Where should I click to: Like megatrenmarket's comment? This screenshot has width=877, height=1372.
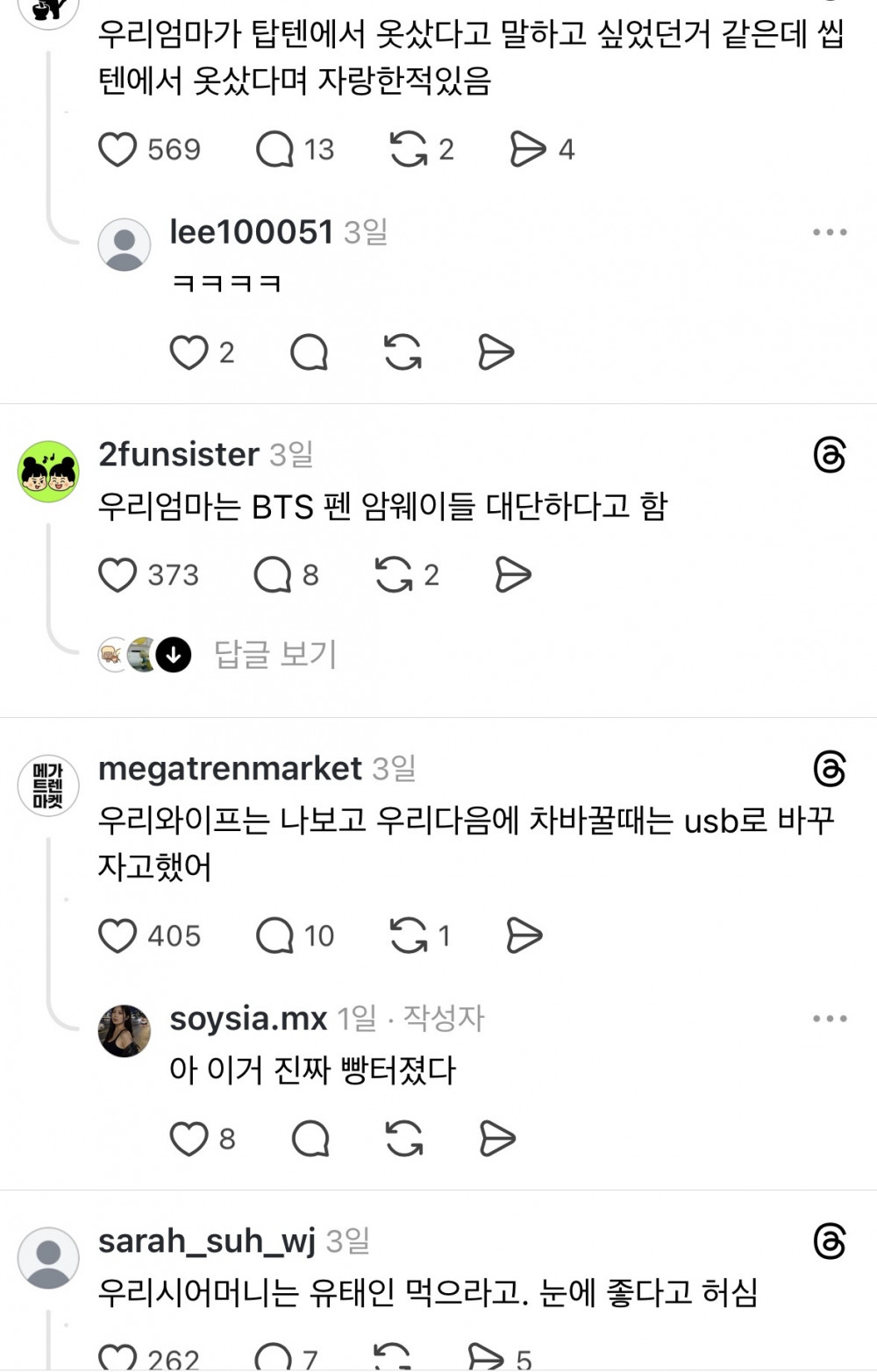pos(118,936)
